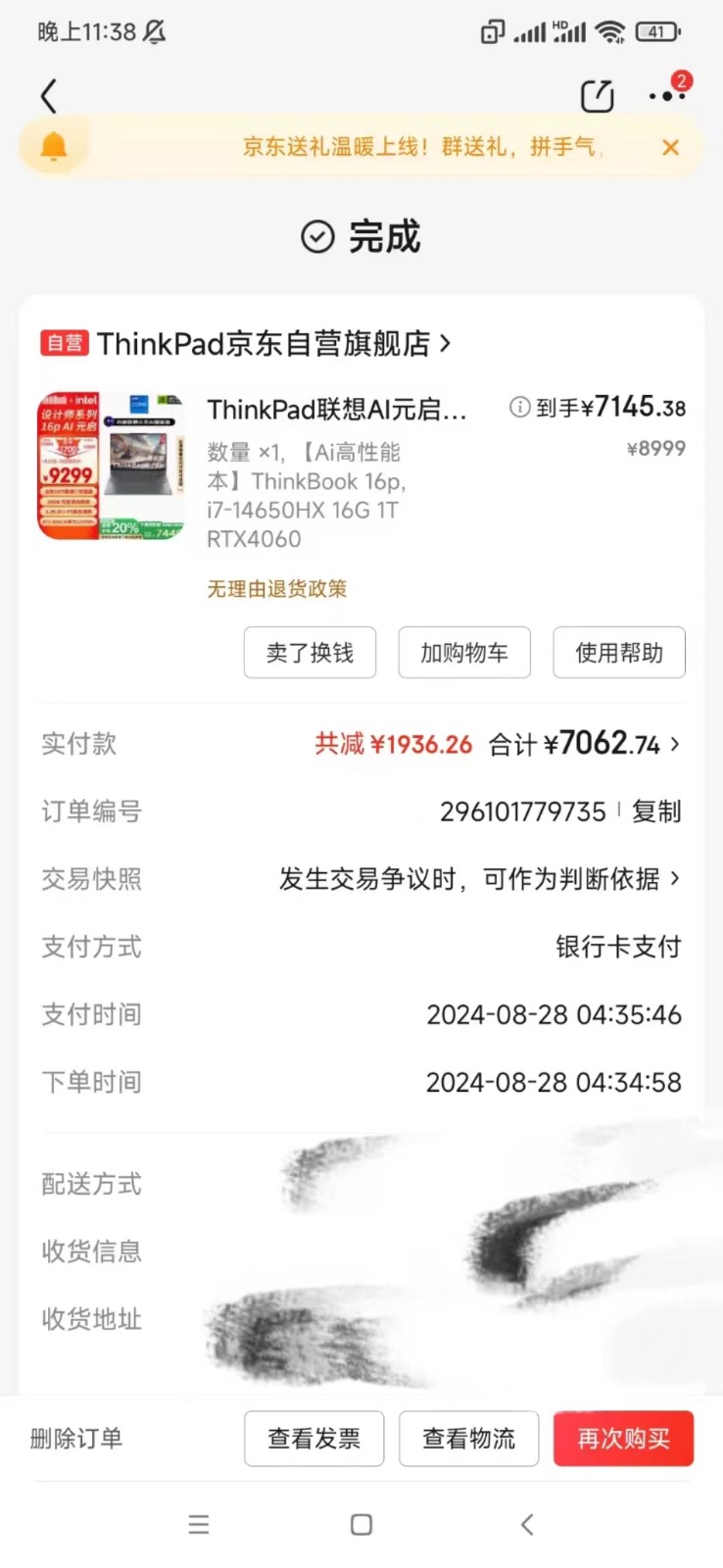Go back using the top-left arrow

pos(49,96)
